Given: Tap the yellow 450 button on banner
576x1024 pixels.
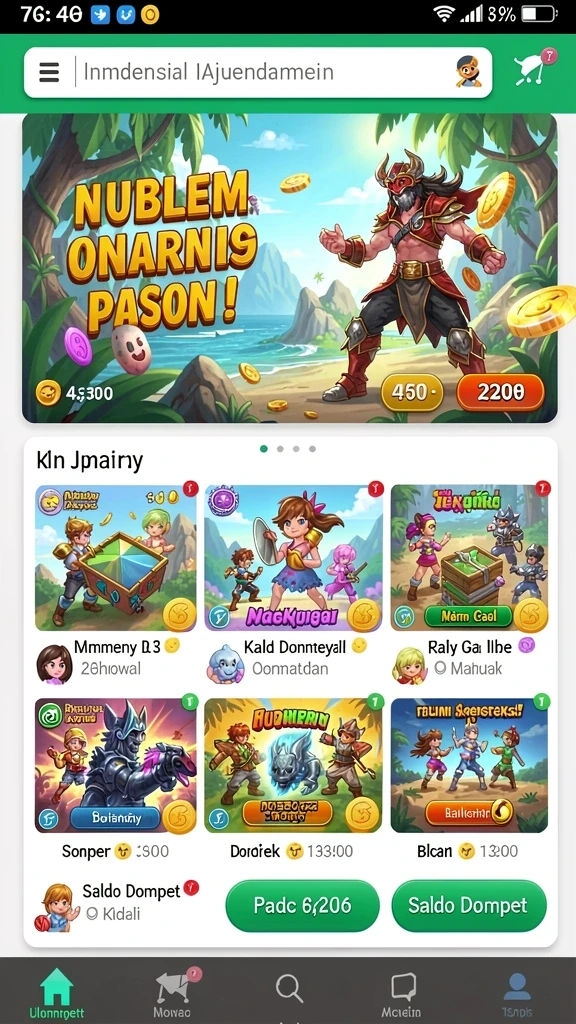Looking at the screenshot, I should coord(412,392).
